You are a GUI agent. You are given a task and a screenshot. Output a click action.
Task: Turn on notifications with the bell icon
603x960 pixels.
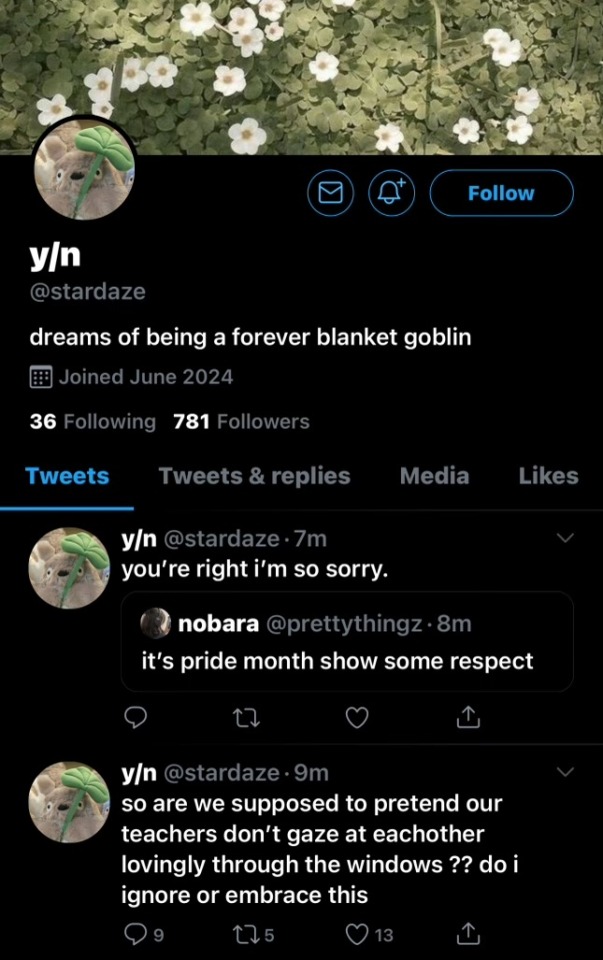click(x=393, y=193)
